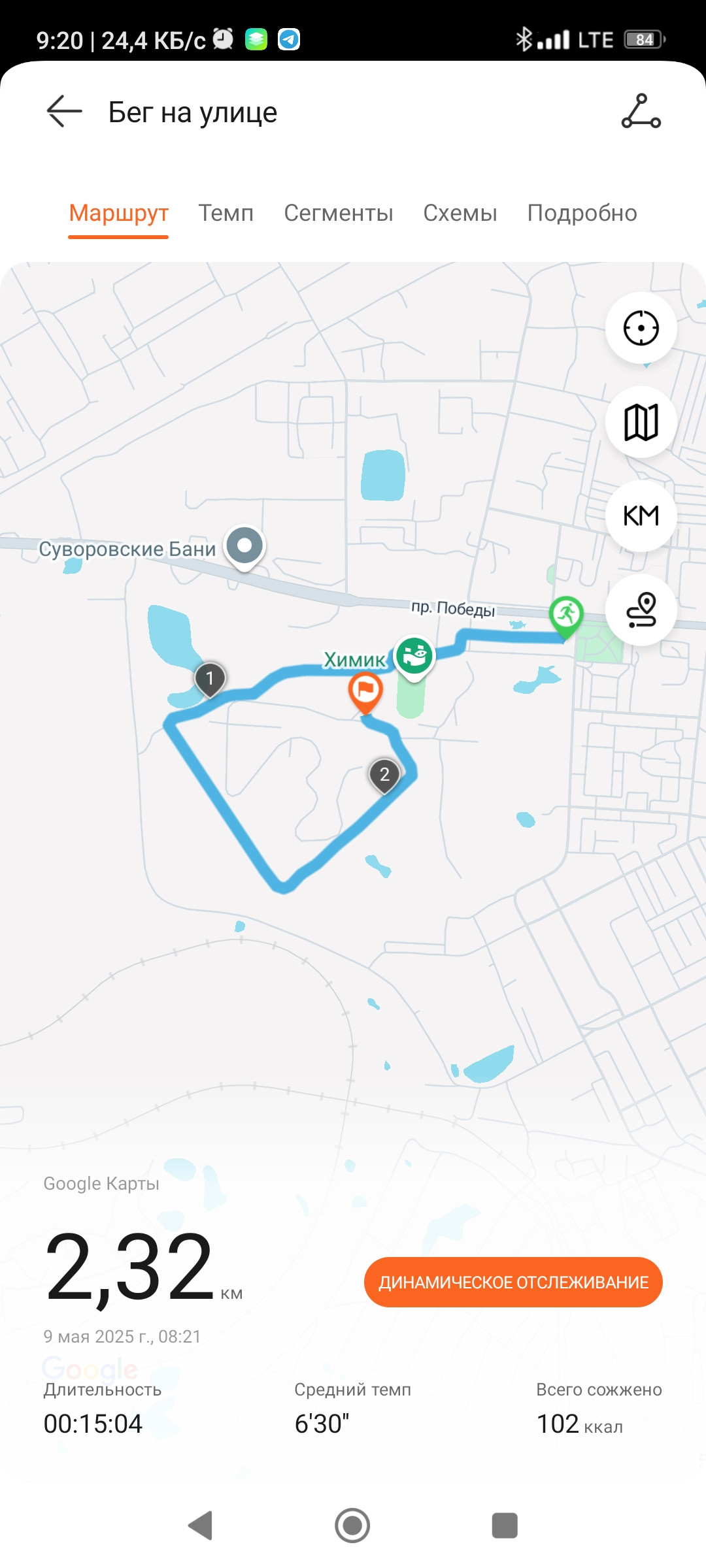This screenshot has width=706, height=1568.
Task: Recenter the map with the crosshair button
Action: pos(641,328)
